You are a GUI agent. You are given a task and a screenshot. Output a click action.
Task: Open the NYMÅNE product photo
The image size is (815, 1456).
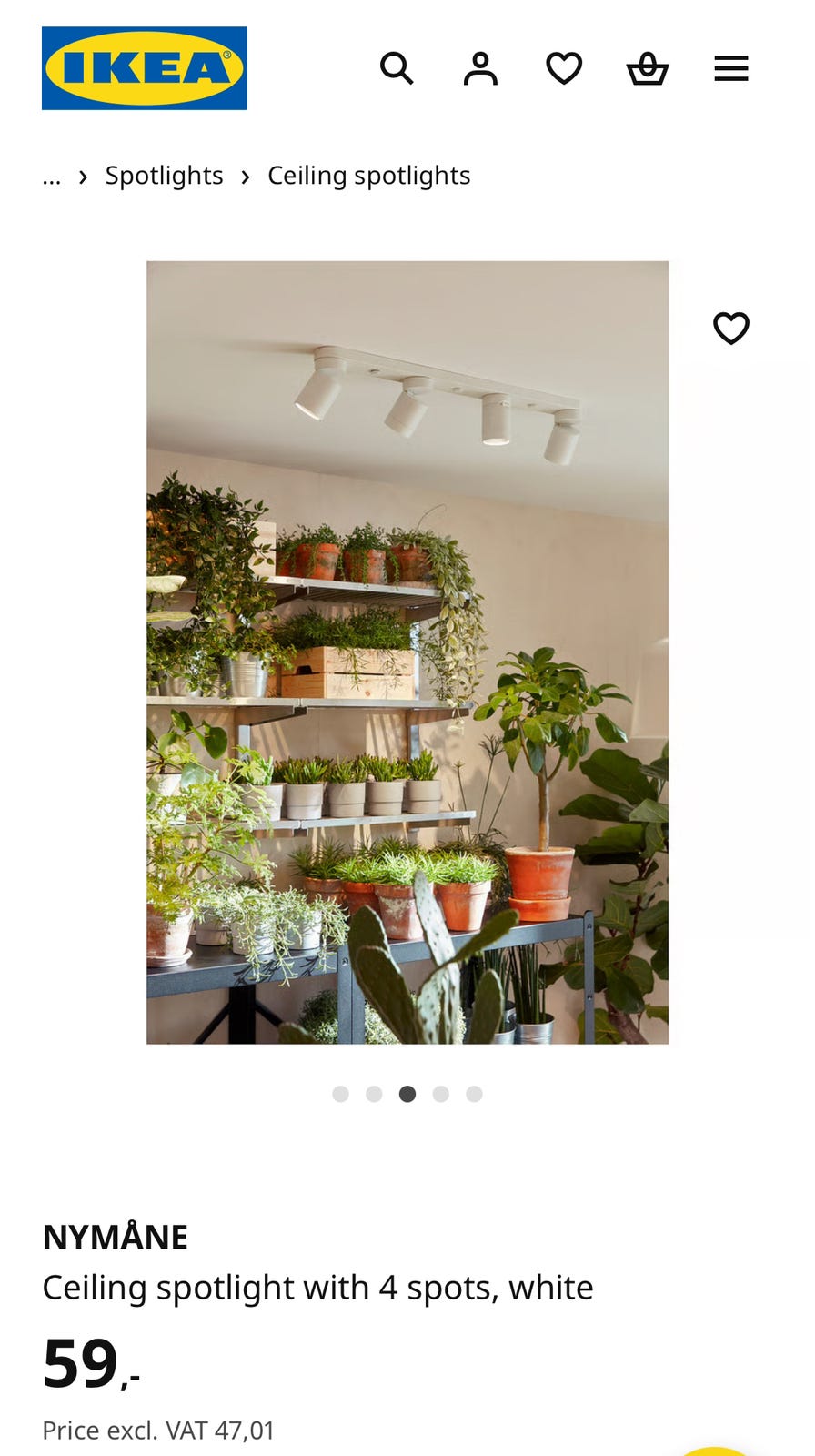[x=407, y=652]
